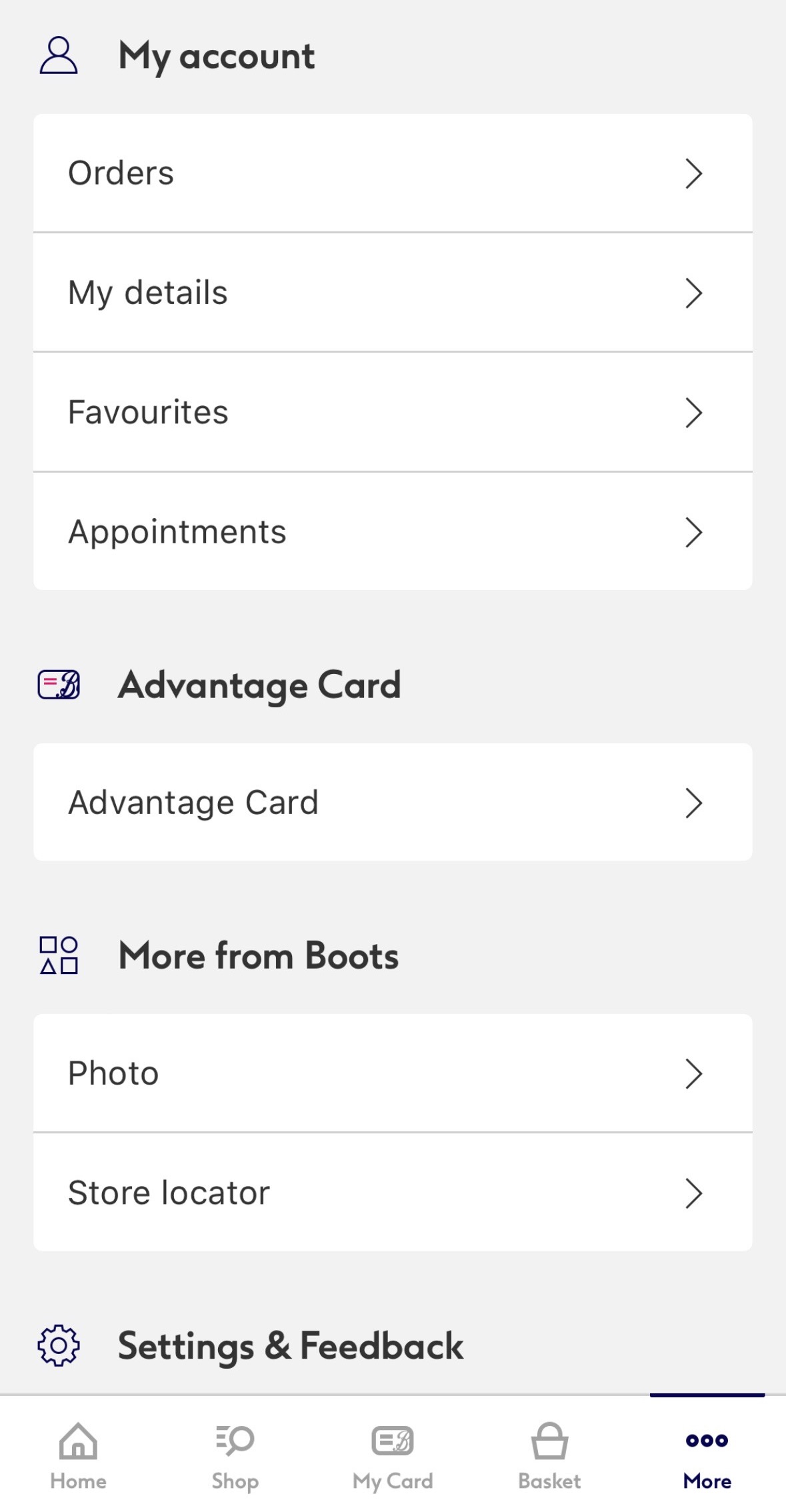Expand the My details chevron

pyautogui.click(x=694, y=292)
